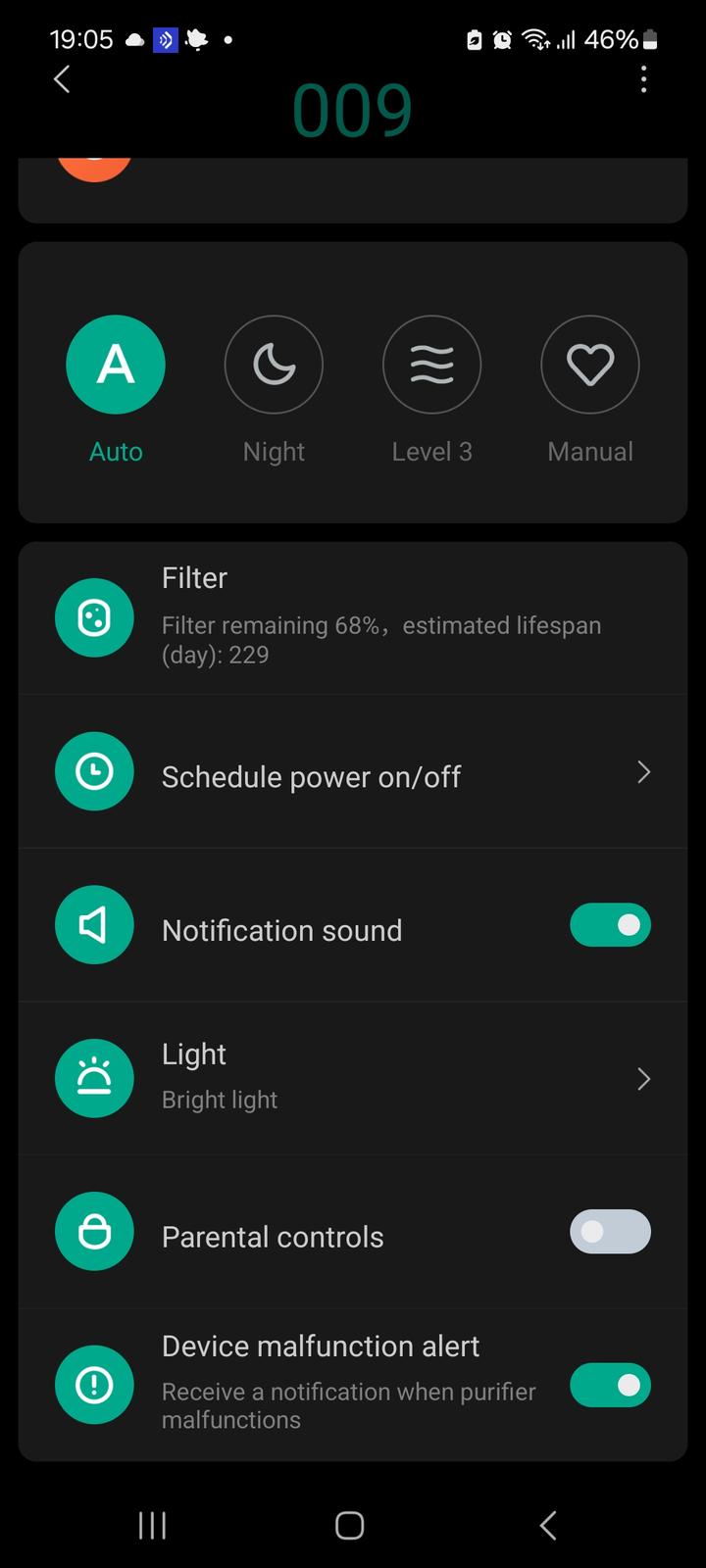Turn off Notification sound
Viewport: 706px width, 1568px height.
[x=610, y=925]
